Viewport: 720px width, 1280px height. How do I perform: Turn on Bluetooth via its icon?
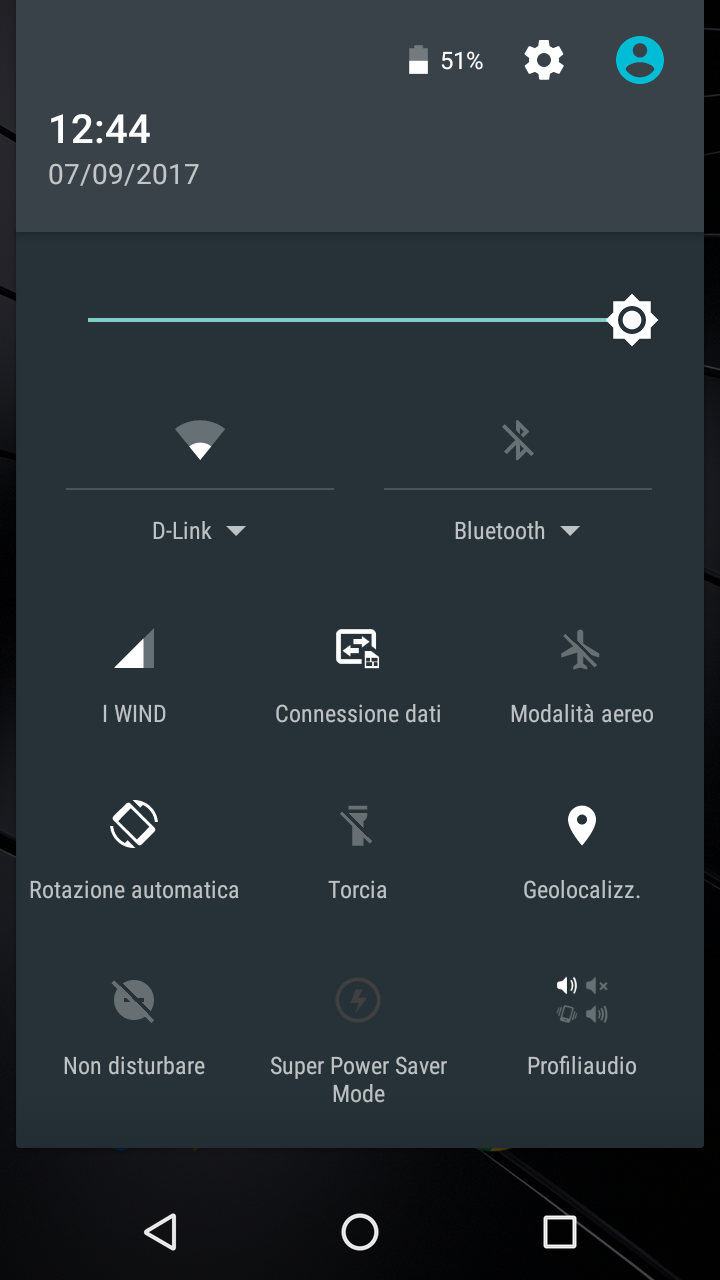[x=517, y=440]
